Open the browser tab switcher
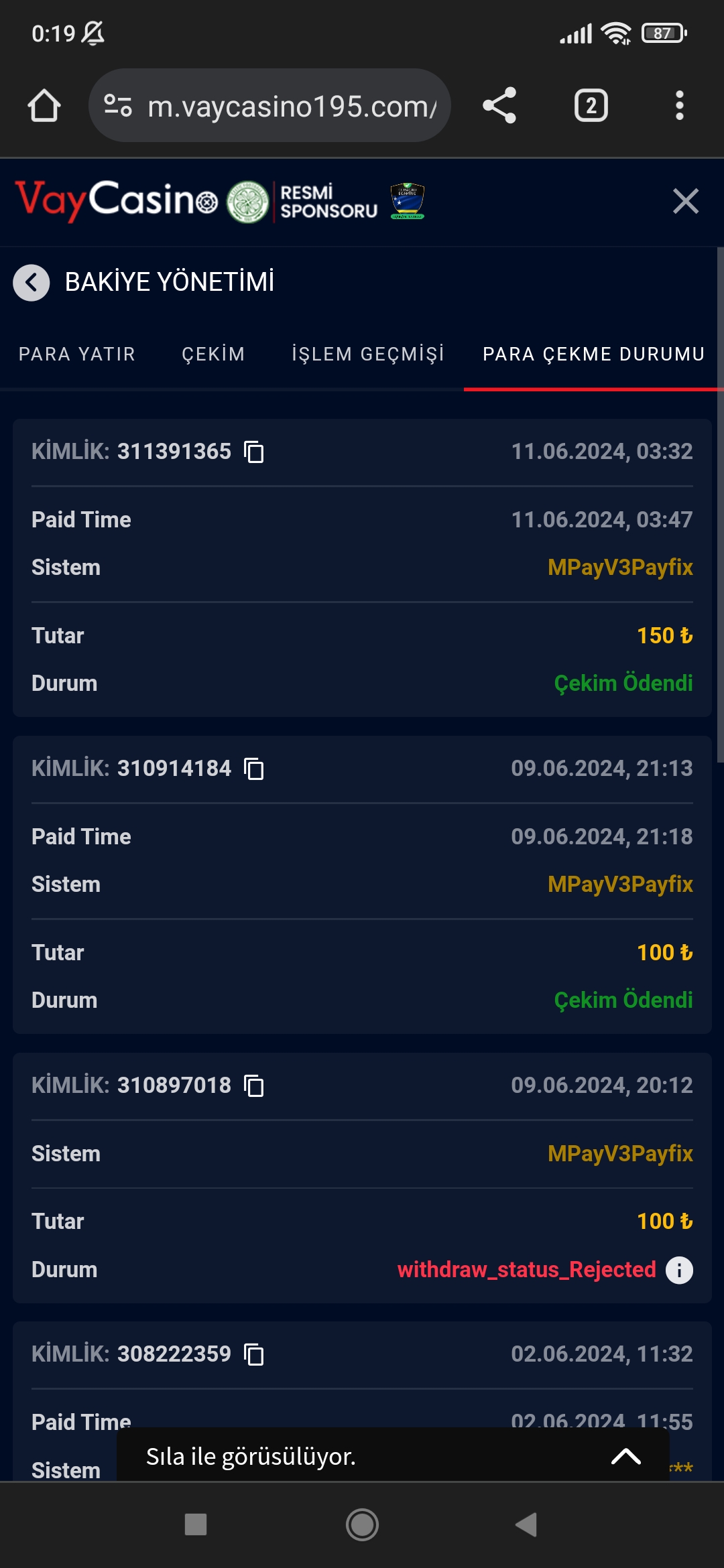This screenshot has height=1568, width=724. coord(591,106)
